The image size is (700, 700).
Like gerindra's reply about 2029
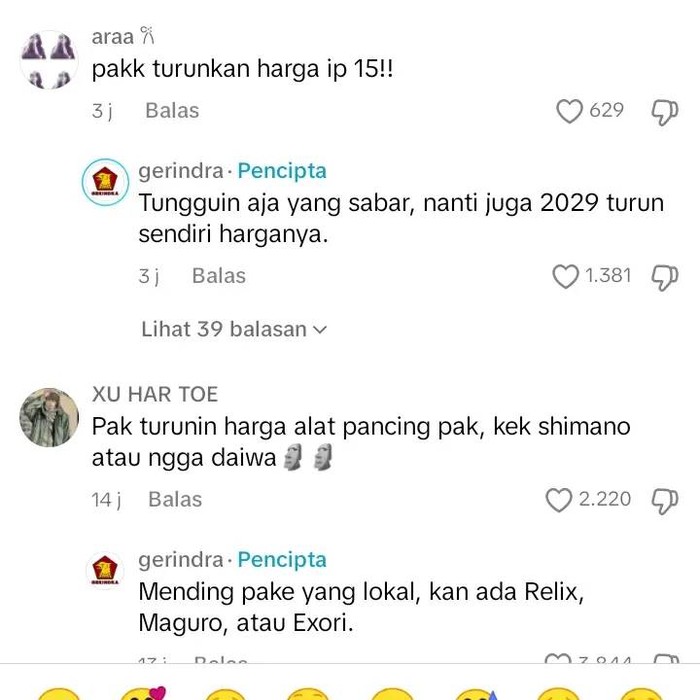(x=566, y=276)
